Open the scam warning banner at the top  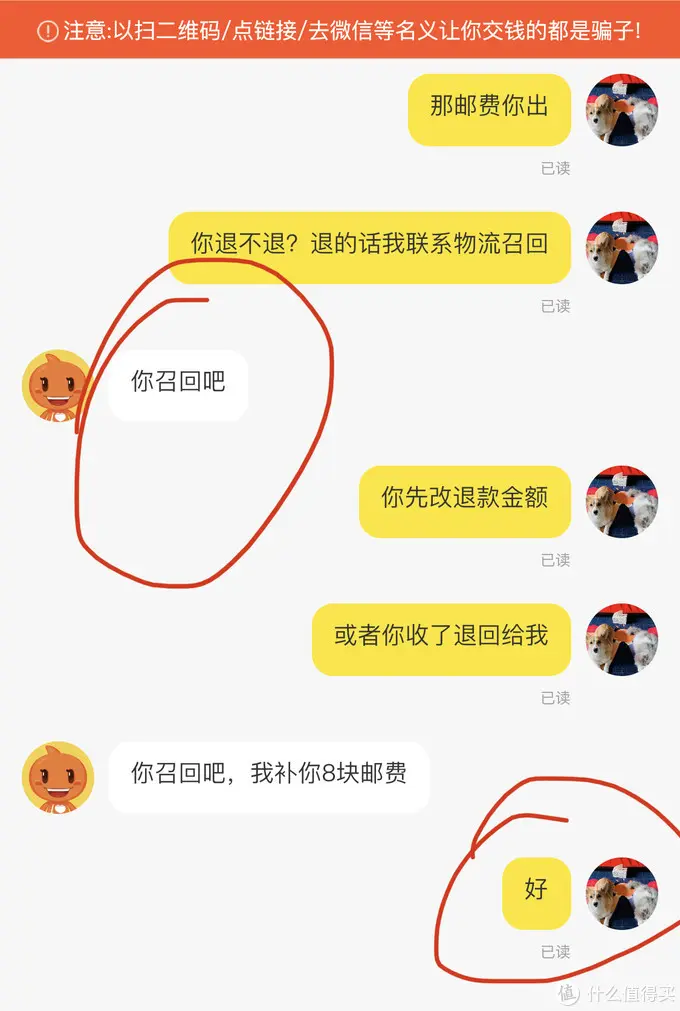tap(340, 30)
